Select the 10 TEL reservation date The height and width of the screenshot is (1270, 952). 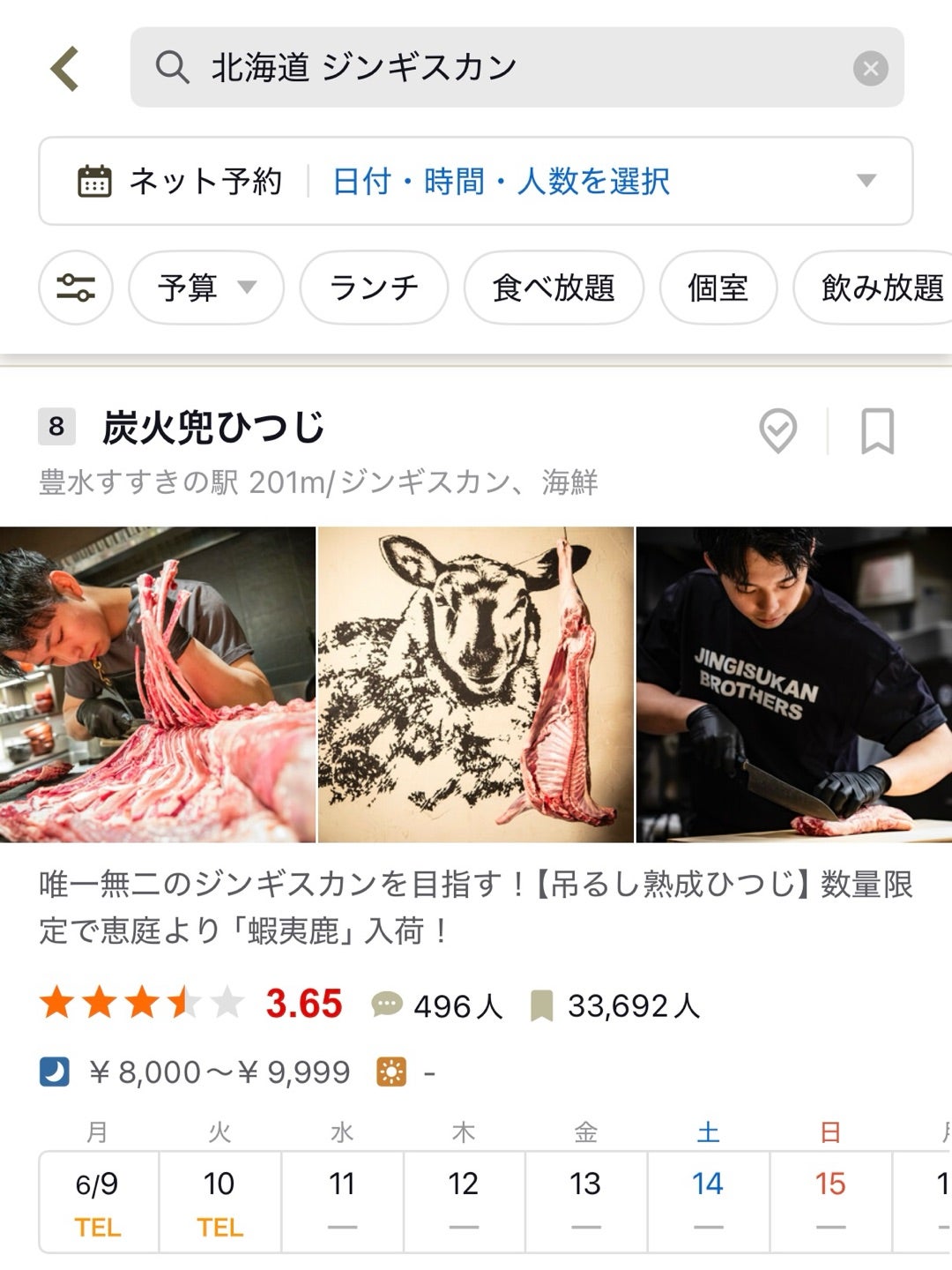point(219,1201)
